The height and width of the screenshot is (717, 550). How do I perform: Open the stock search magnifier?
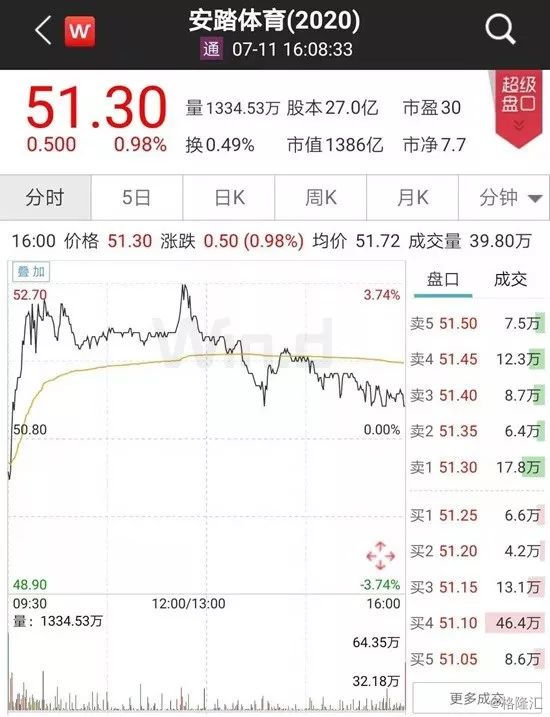500,29
